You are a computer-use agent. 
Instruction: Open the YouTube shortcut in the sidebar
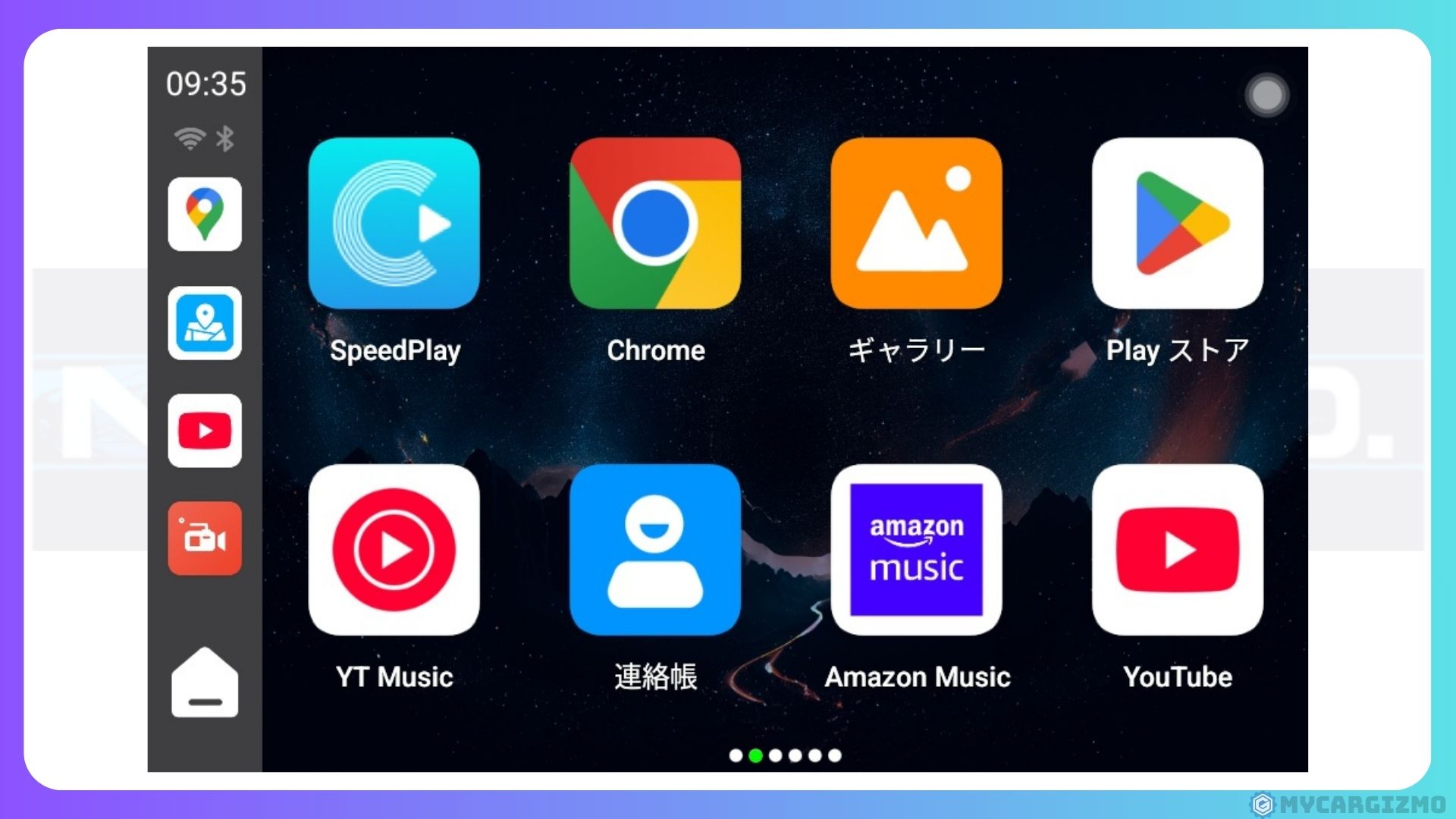point(205,431)
